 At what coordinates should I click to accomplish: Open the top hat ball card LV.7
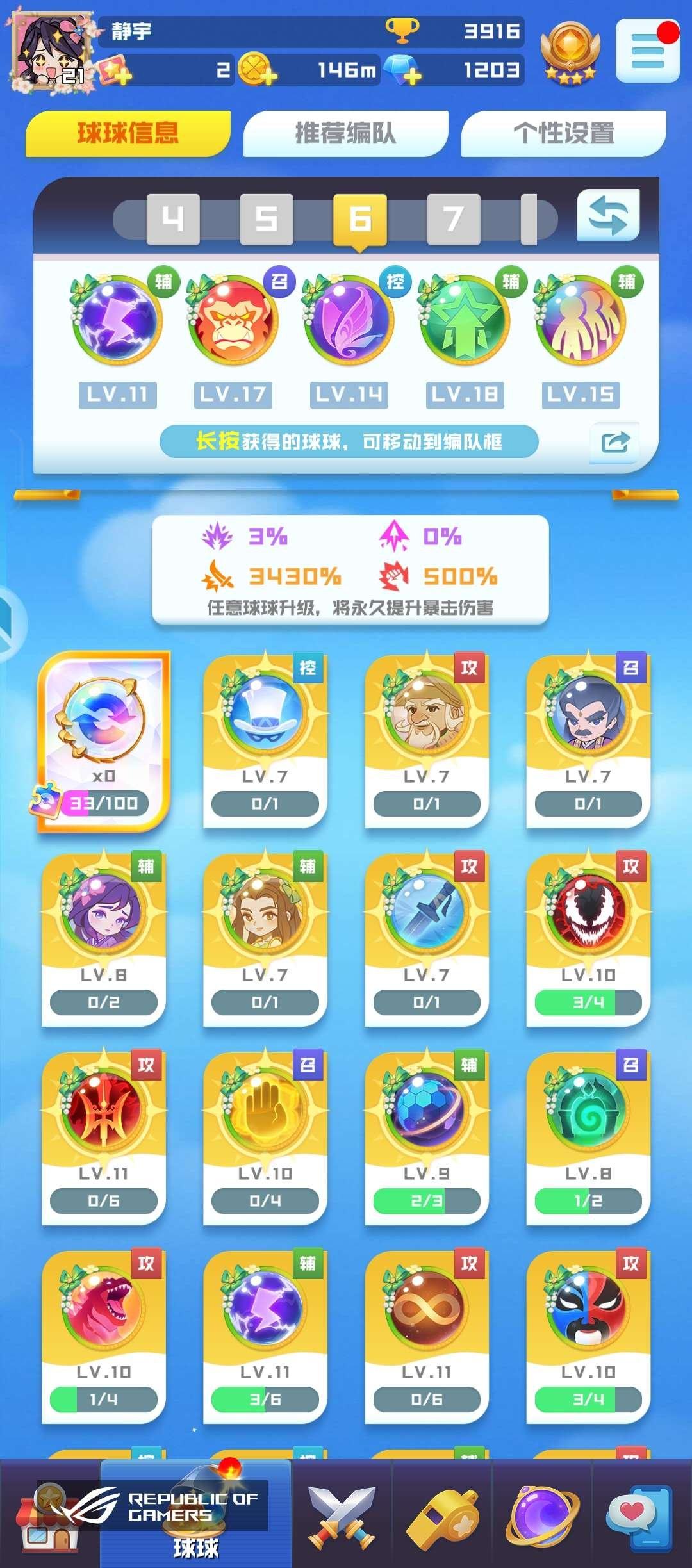point(265,740)
